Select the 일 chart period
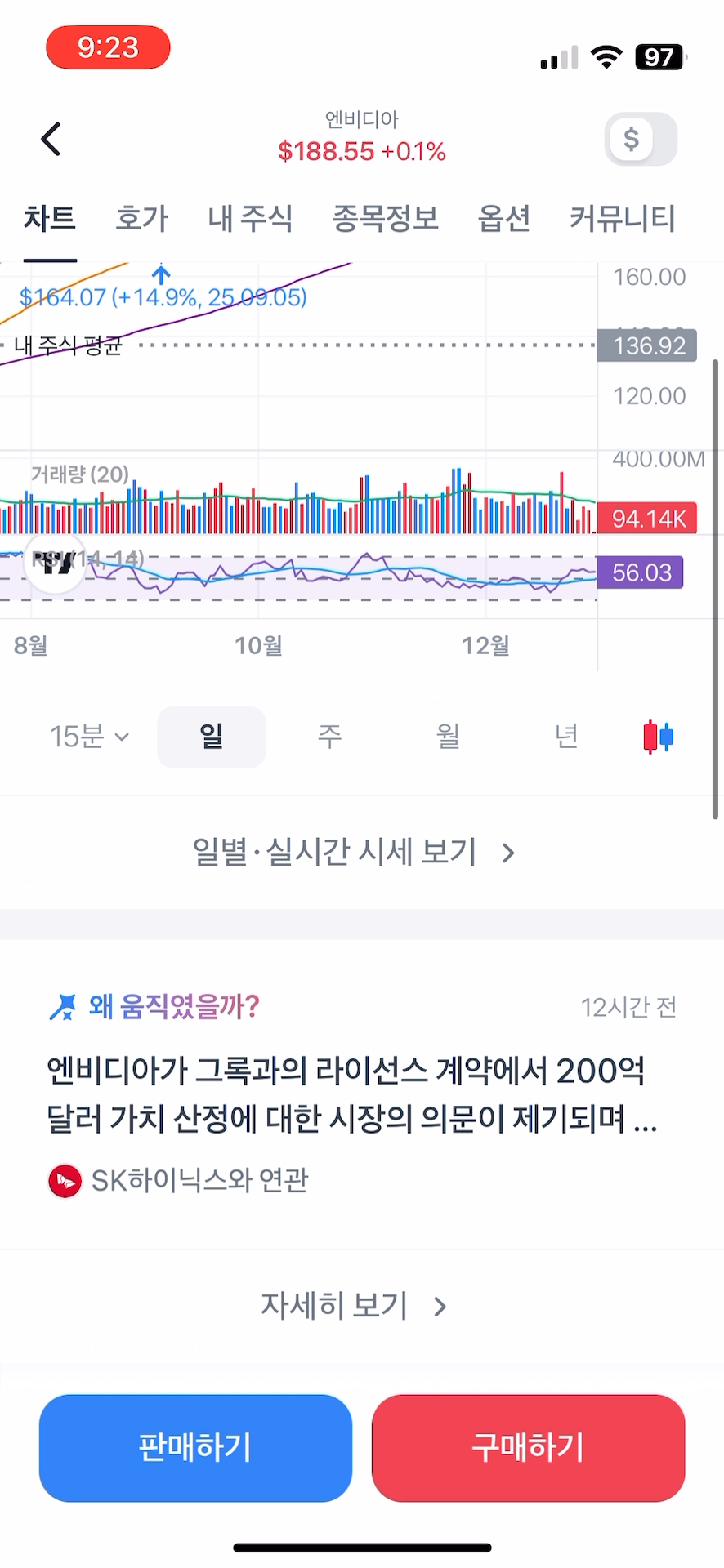The image size is (724, 1568). click(x=211, y=737)
